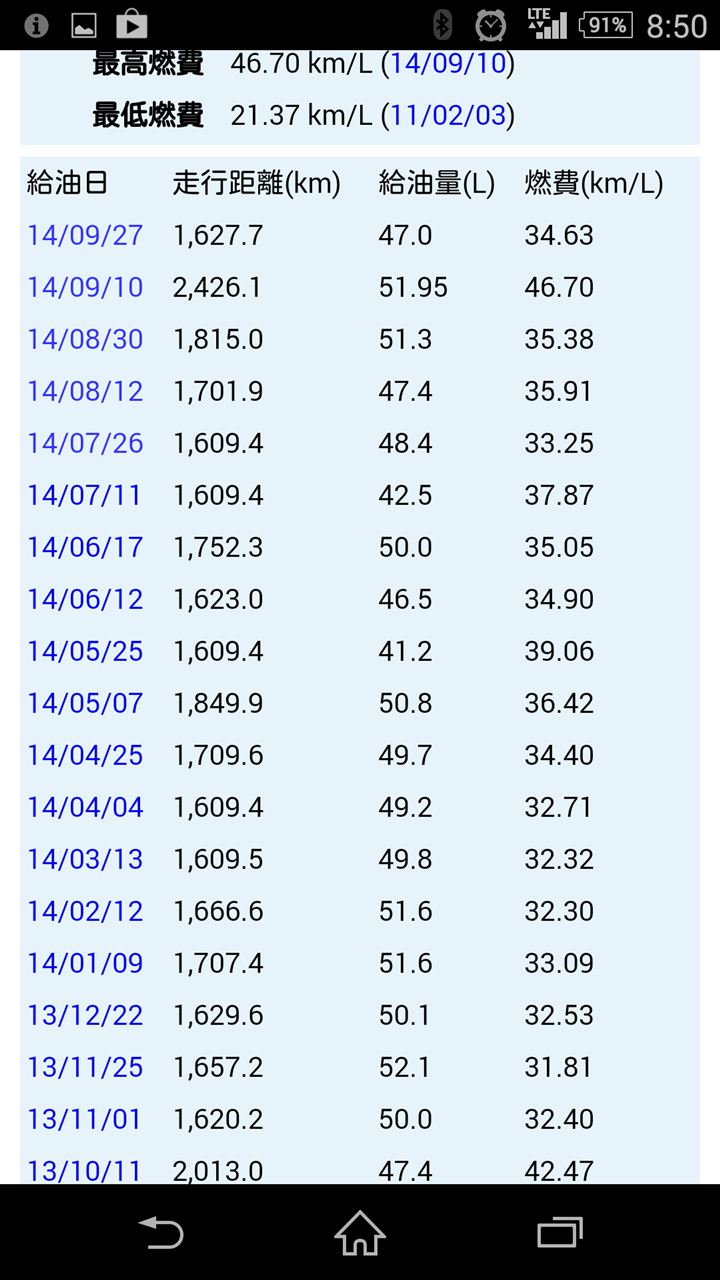Select the 14/05/07 refuel record
The image size is (720, 1280).
85,703
